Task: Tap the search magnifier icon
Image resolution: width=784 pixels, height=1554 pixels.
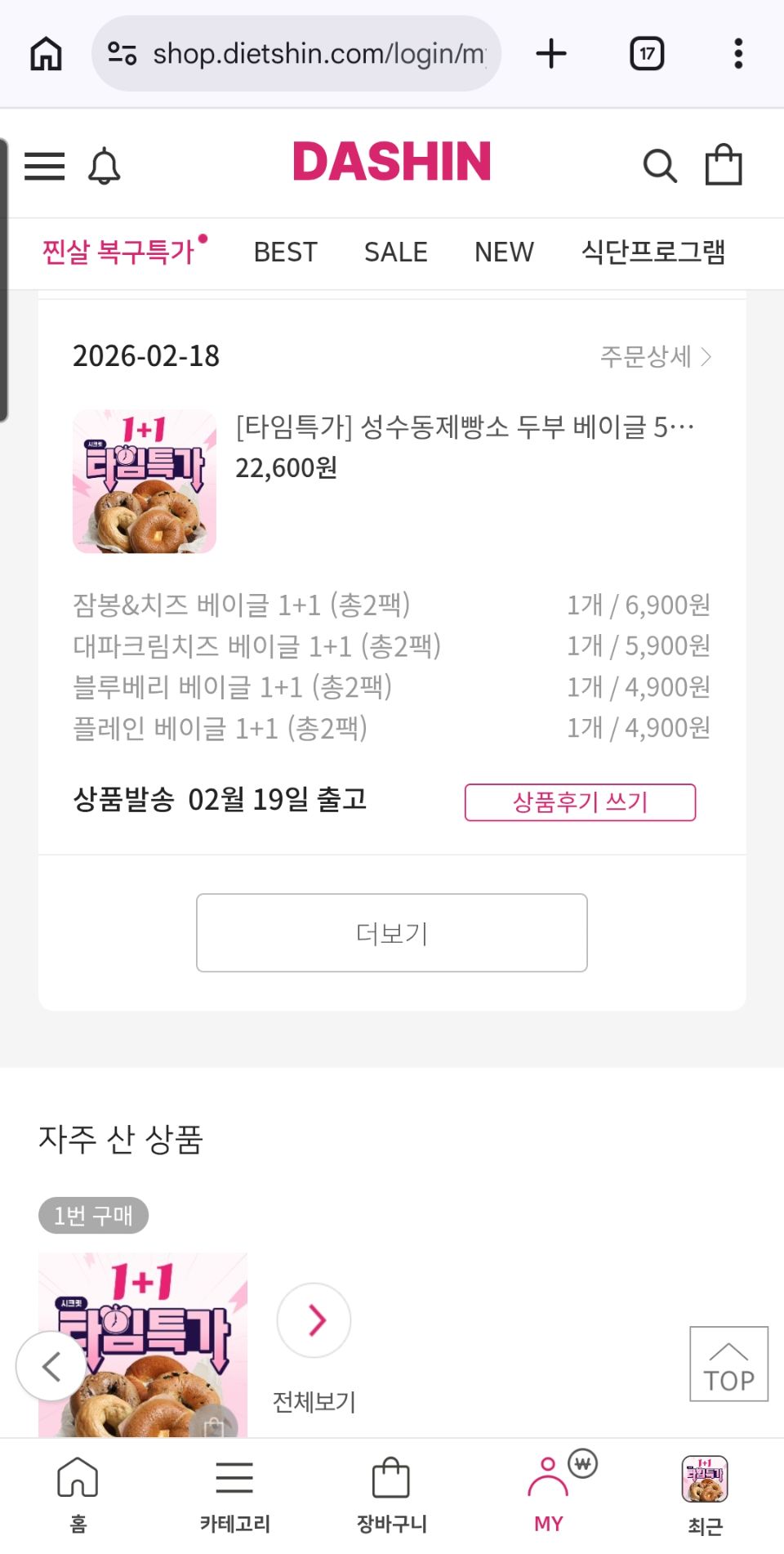Action: click(660, 166)
